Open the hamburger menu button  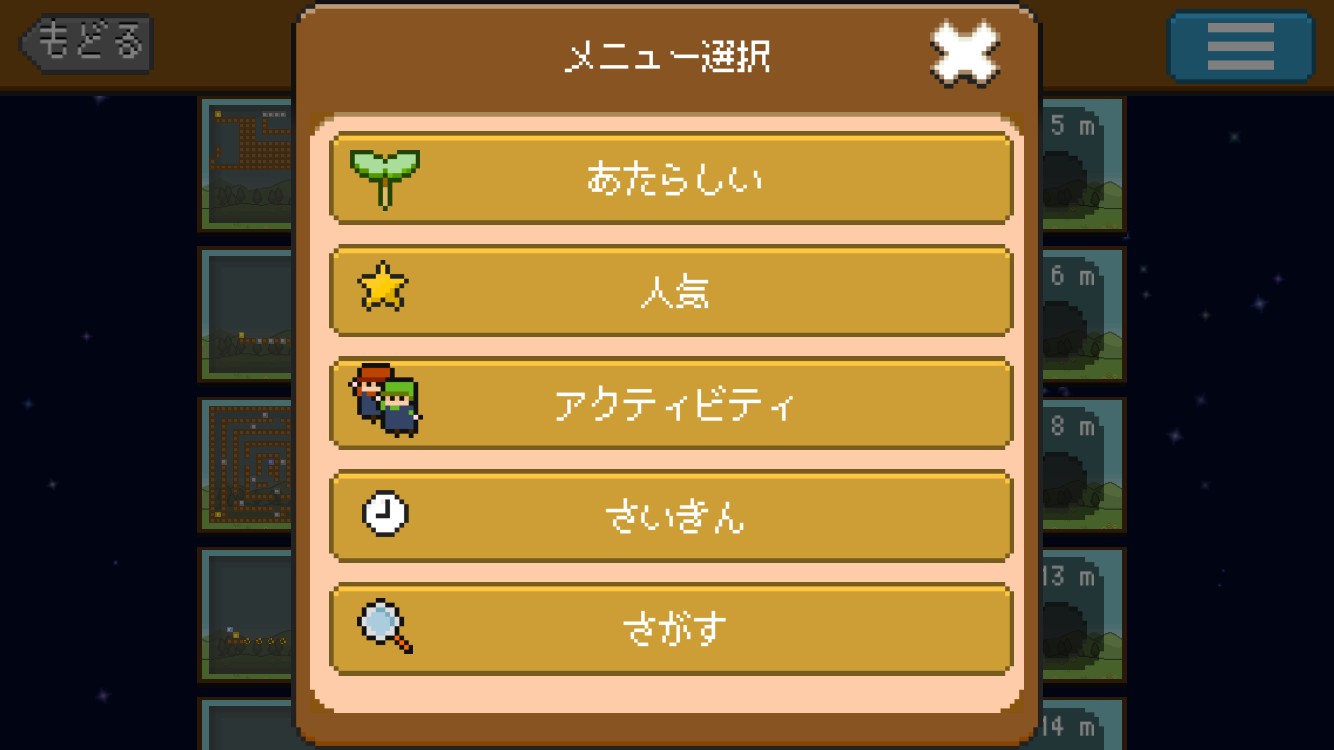point(1240,46)
